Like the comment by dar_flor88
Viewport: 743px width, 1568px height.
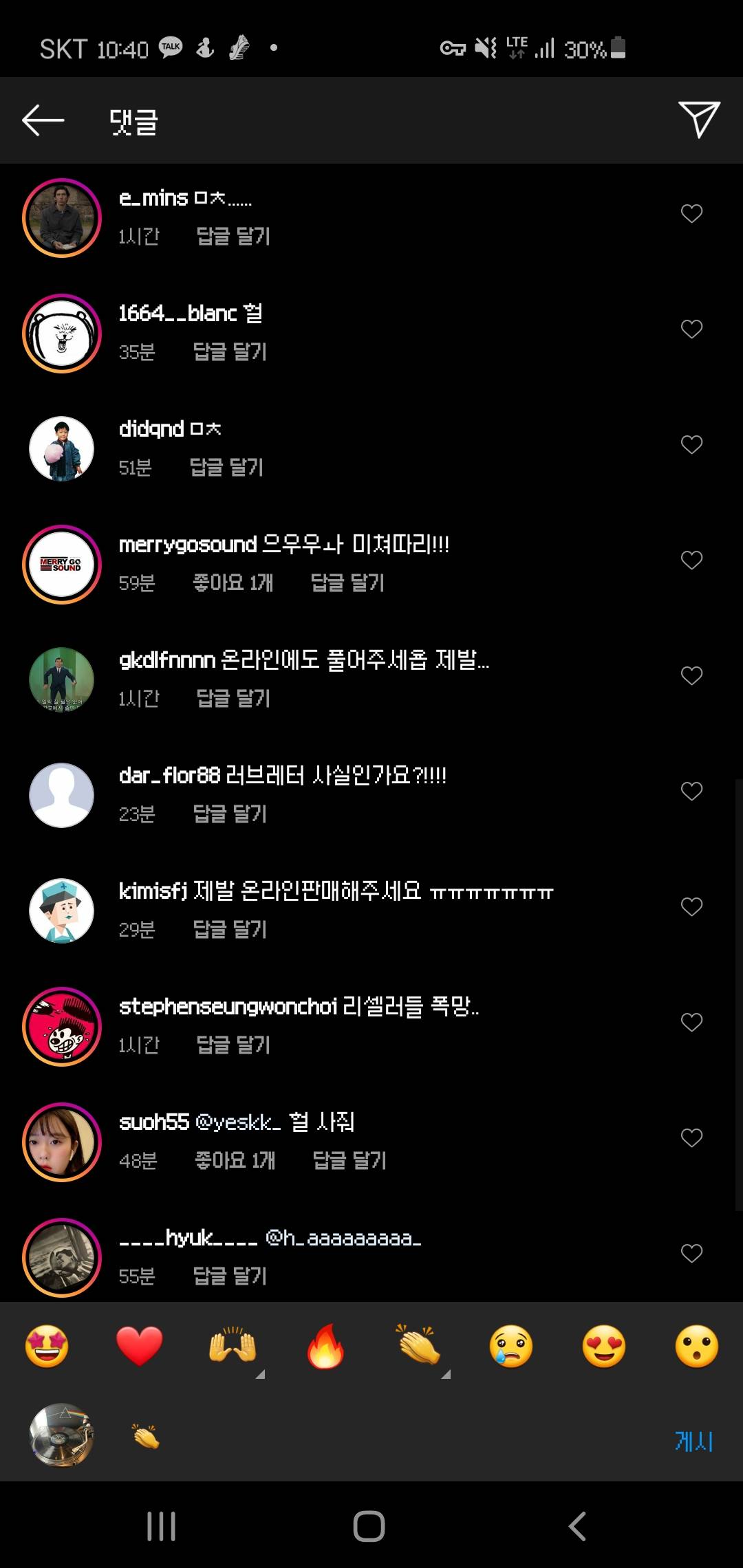point(691,792)
